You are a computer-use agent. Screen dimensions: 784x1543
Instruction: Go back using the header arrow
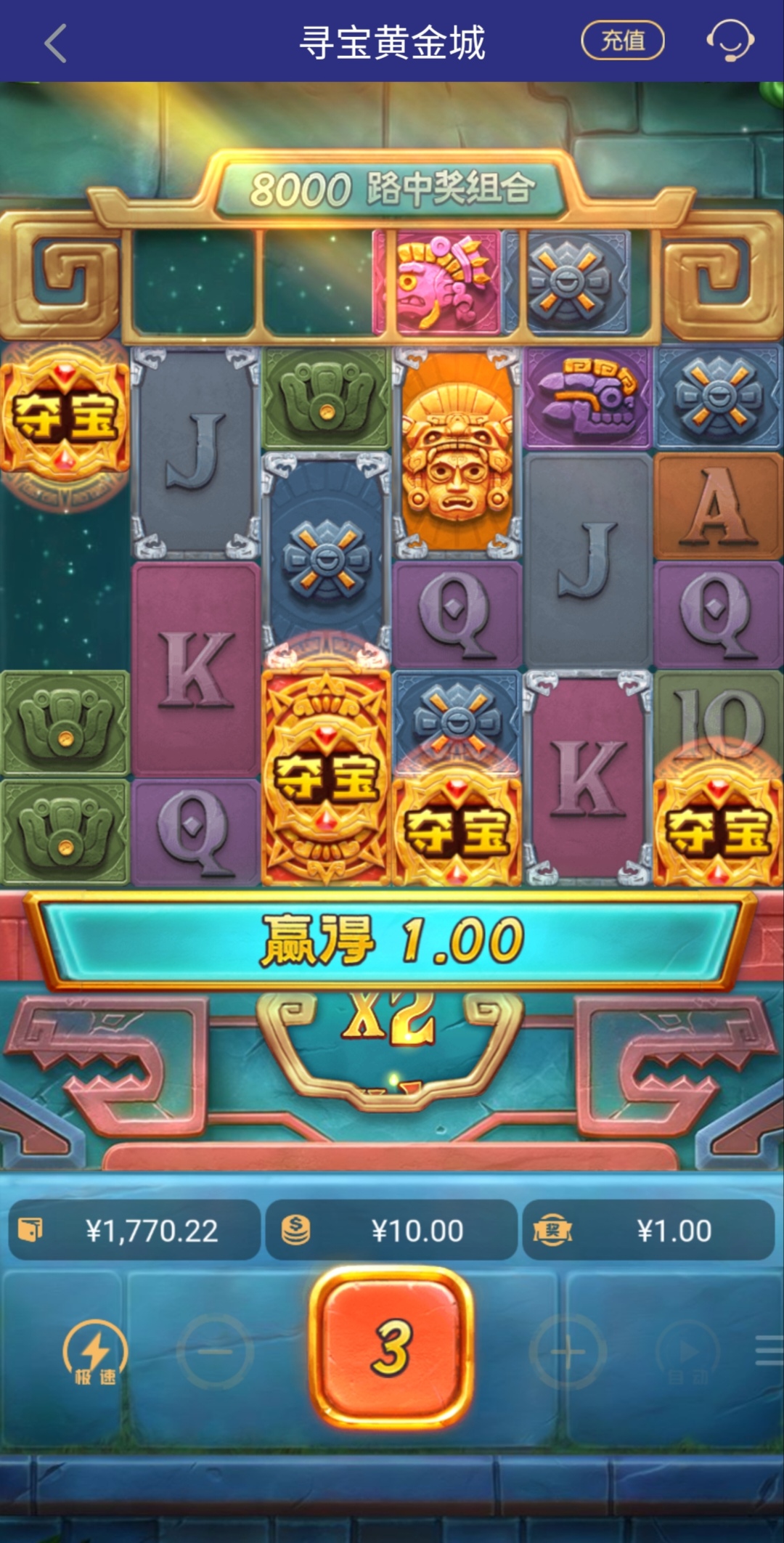[56, 43]
